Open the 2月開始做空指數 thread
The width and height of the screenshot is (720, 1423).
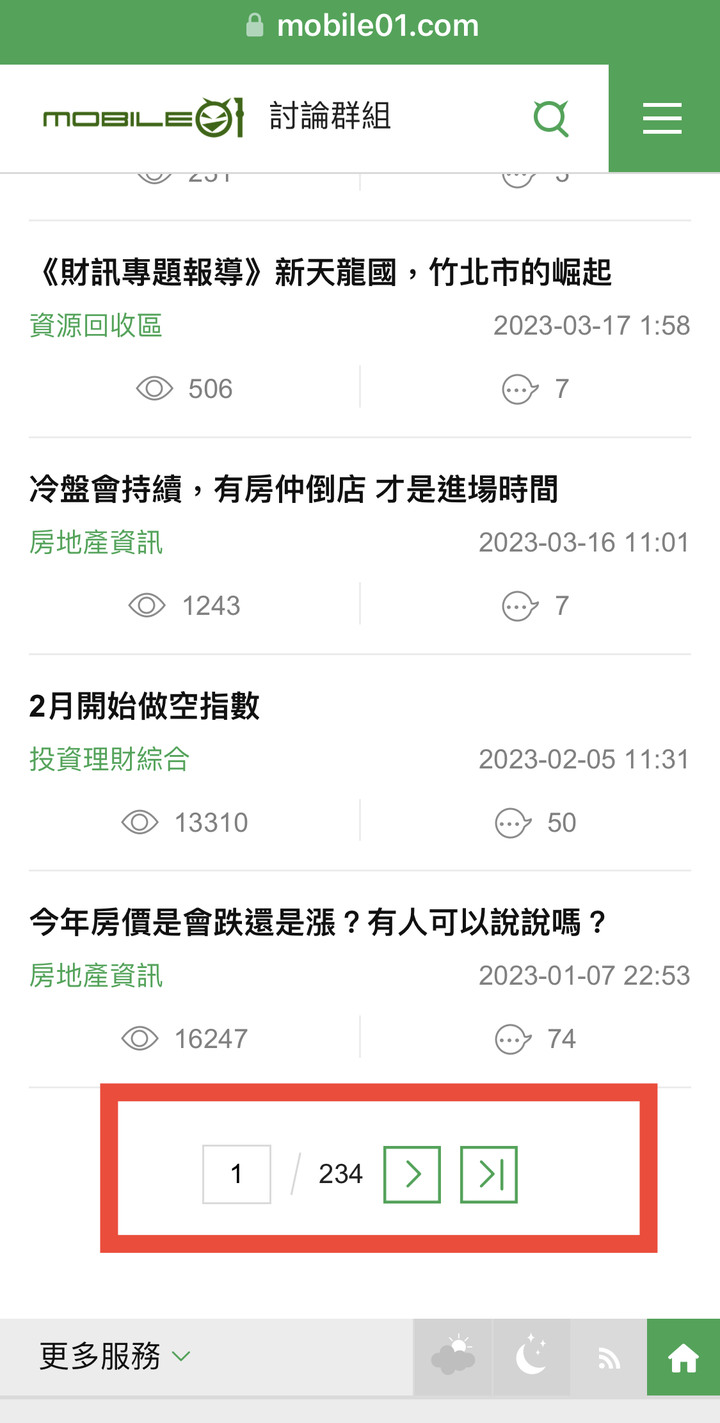tap(144, 706)
